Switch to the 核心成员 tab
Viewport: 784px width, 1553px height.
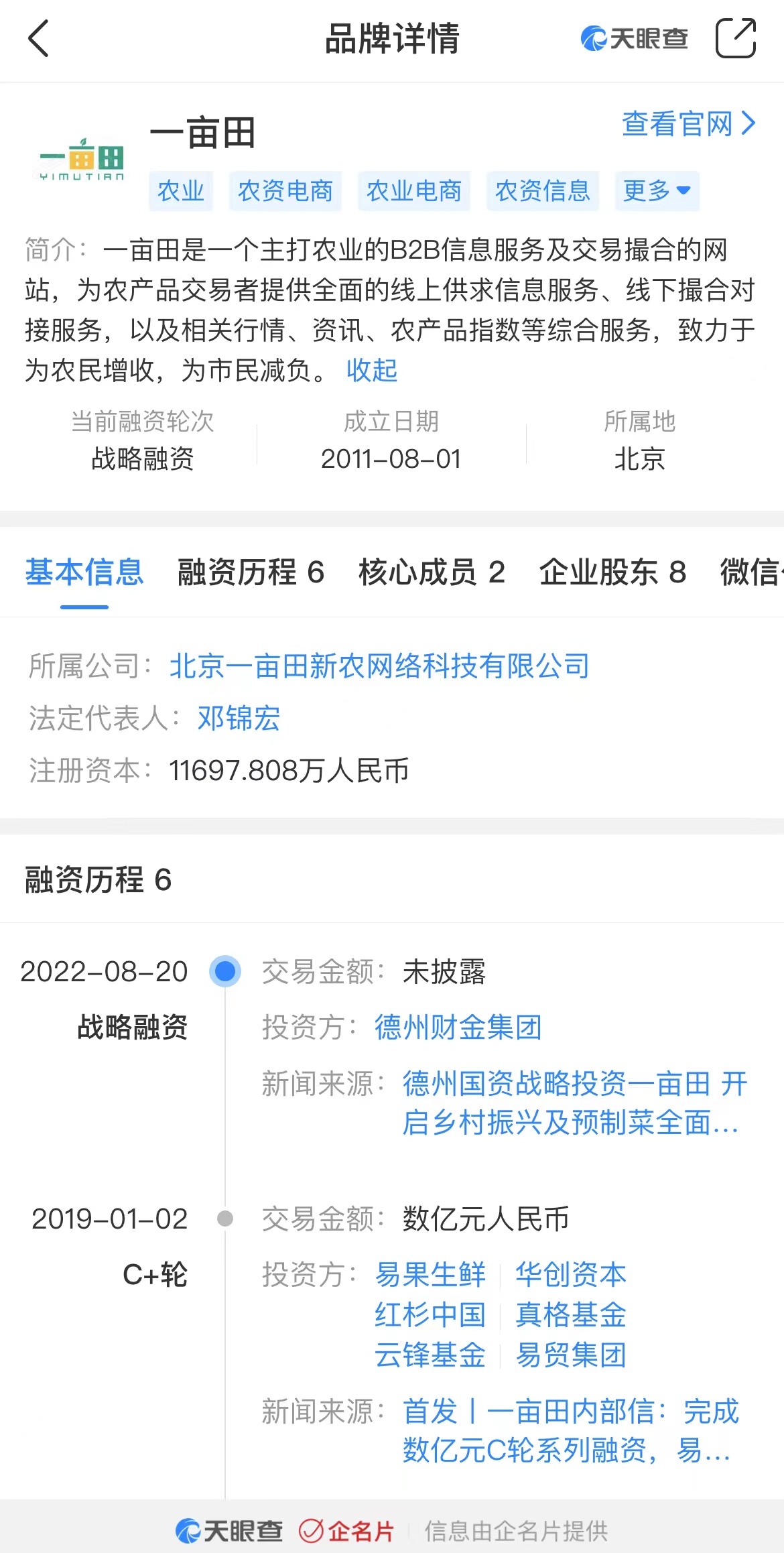point(432,572)
